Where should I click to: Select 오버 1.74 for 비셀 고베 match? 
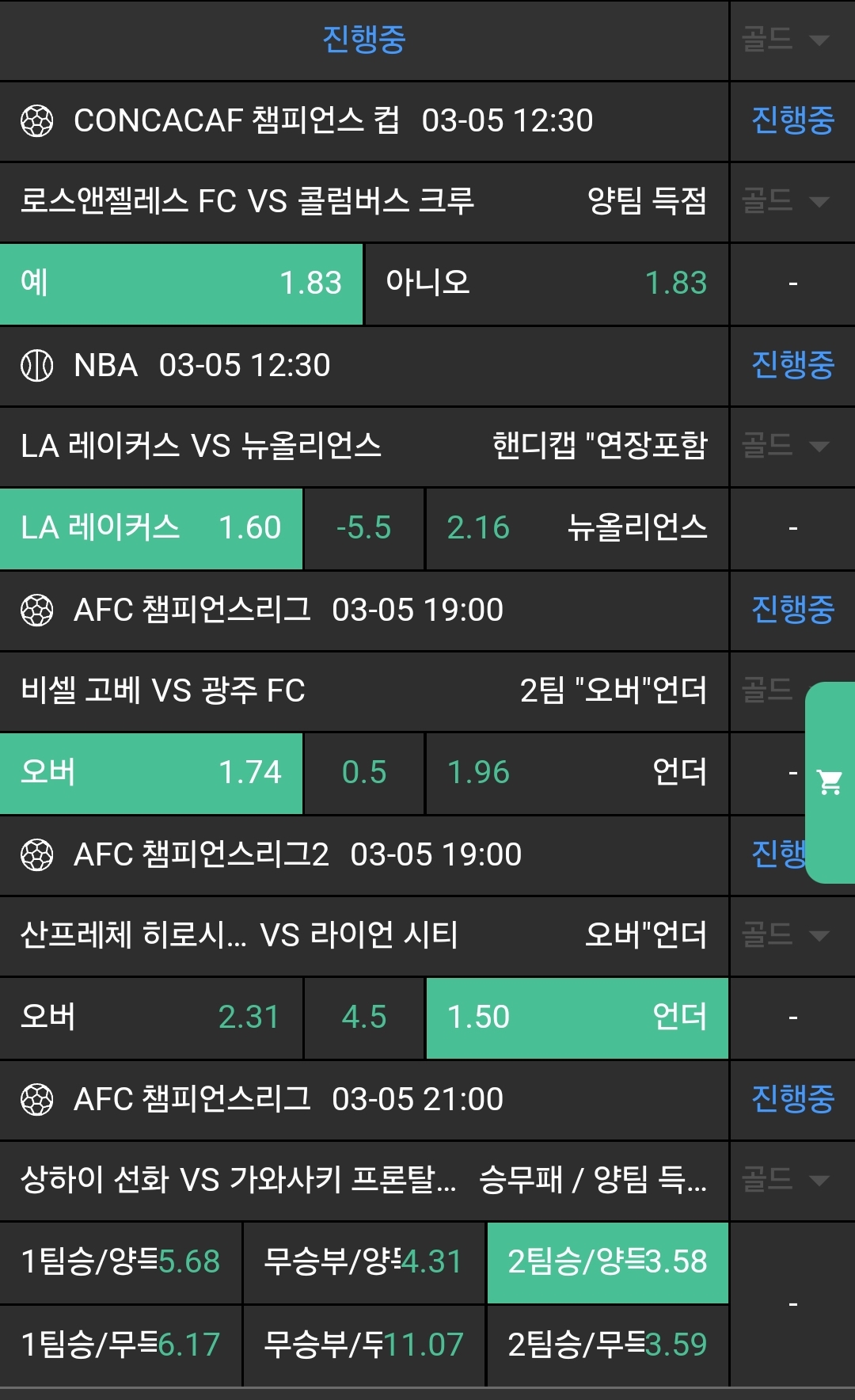tap(151, 773)
